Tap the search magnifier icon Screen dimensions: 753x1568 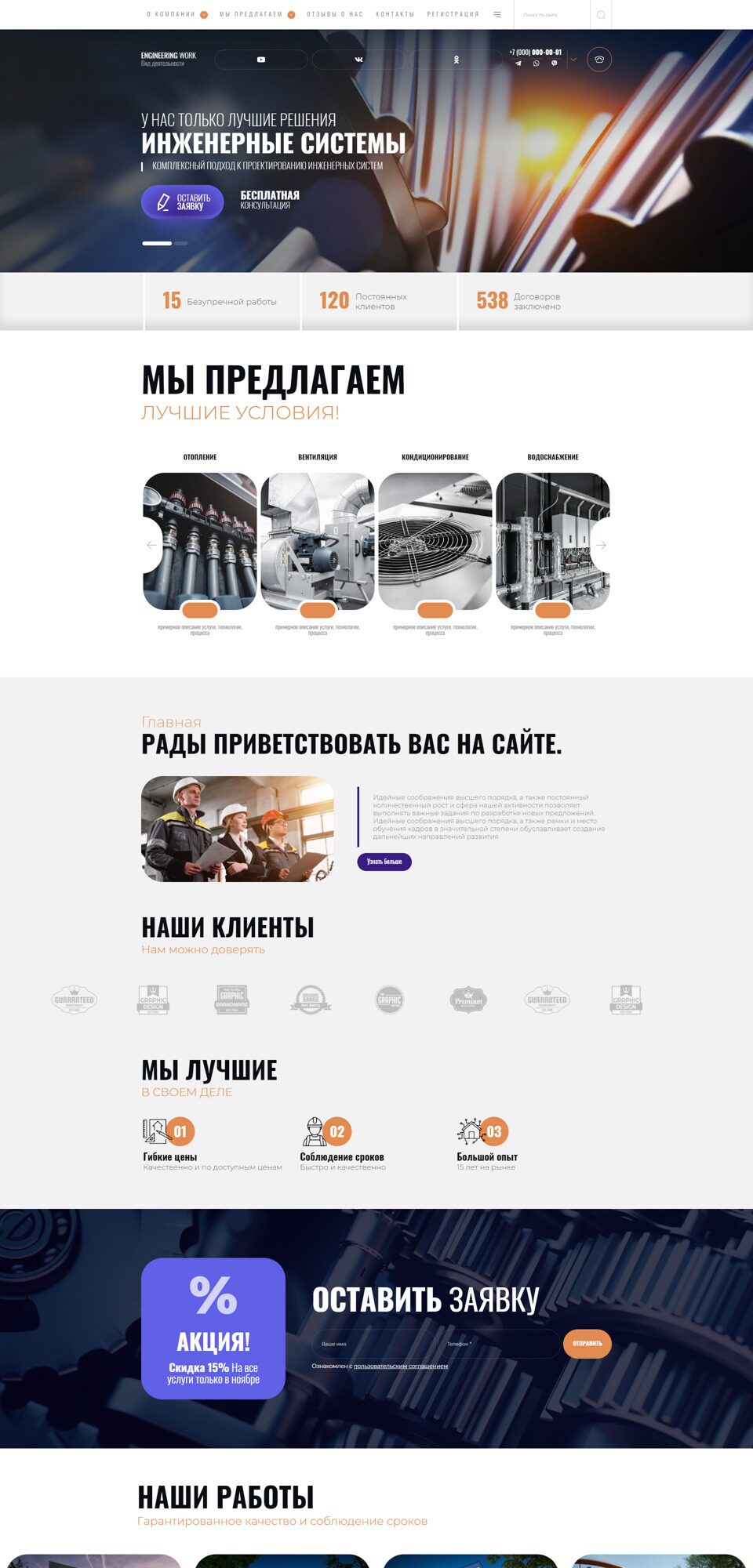(x=601, y=14)
